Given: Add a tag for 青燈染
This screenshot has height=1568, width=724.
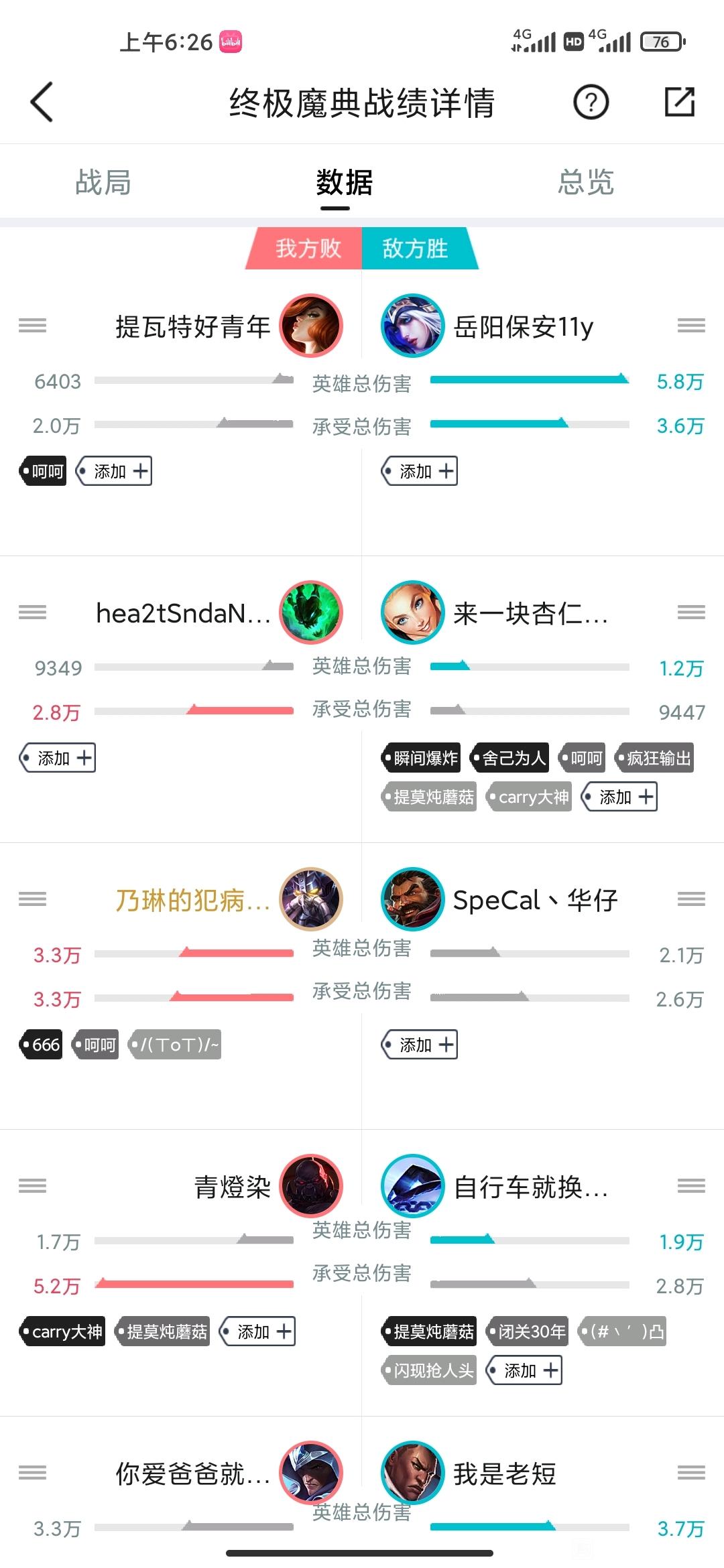Looking at the screenshot, I should click(x=258, y=1331).
